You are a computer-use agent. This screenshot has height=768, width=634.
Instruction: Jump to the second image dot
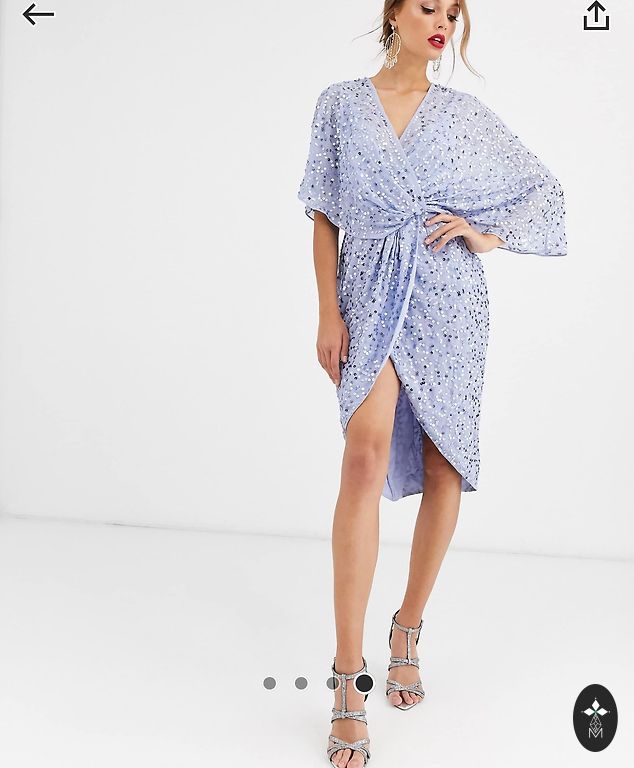click(x=301, y=683)
